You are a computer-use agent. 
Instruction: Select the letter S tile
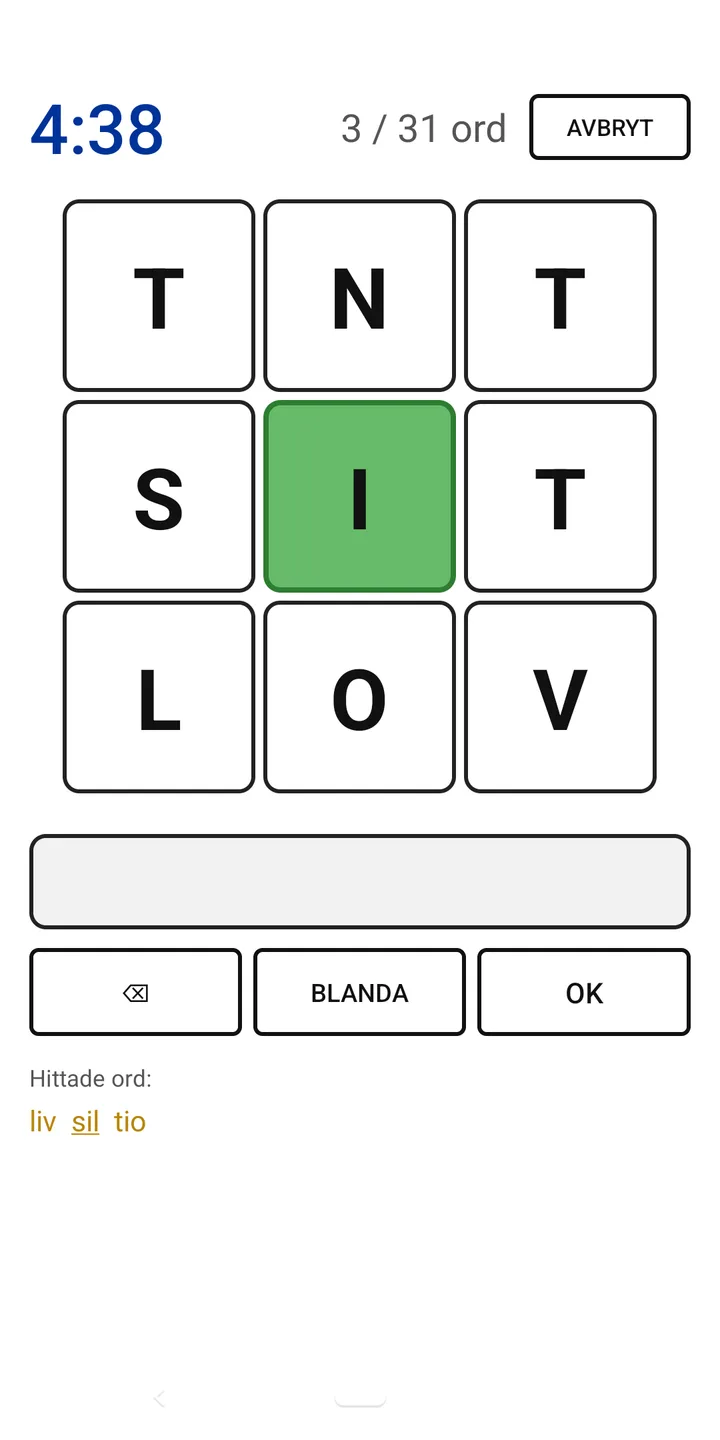tap(159, 496)
